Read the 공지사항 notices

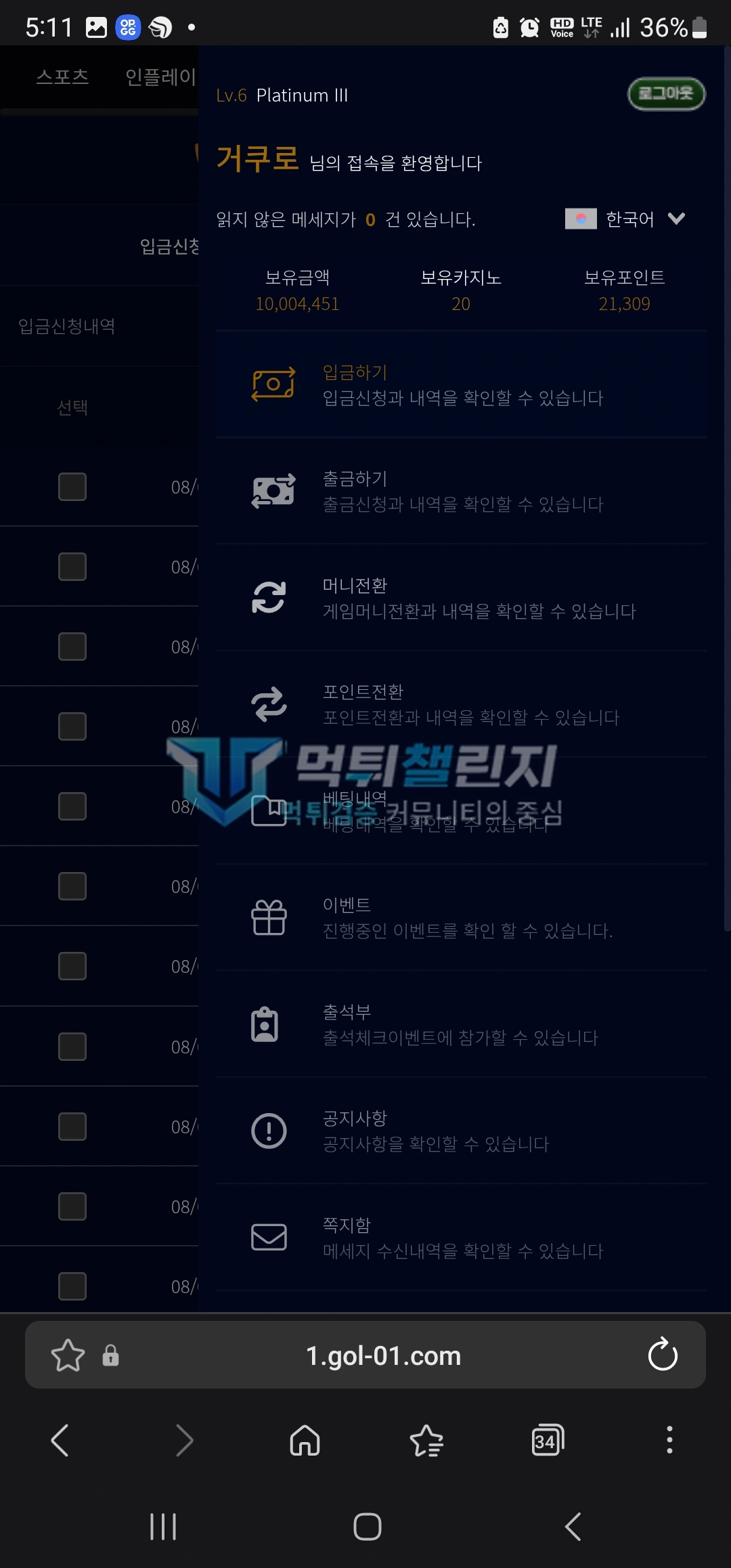tap(461, 1131)
